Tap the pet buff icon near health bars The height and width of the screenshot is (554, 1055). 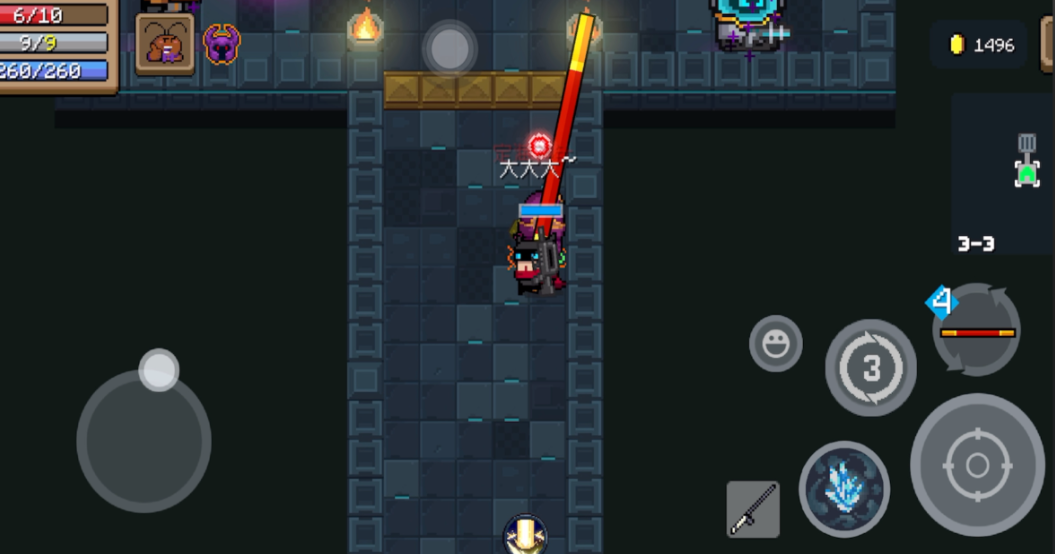pyautogui.click(x=165, y=43)
